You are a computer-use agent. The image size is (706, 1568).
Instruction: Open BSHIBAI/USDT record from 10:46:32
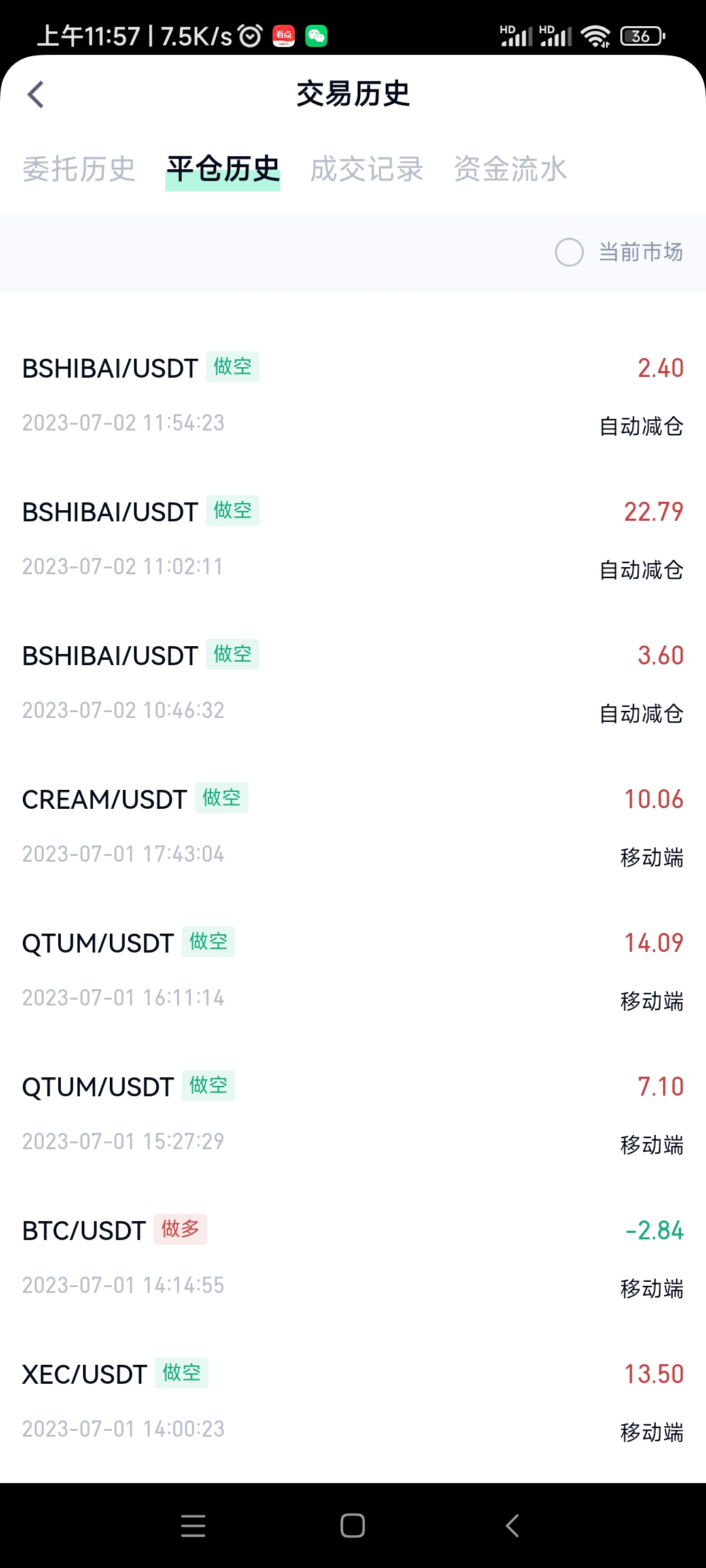click(x=353, y=682)
